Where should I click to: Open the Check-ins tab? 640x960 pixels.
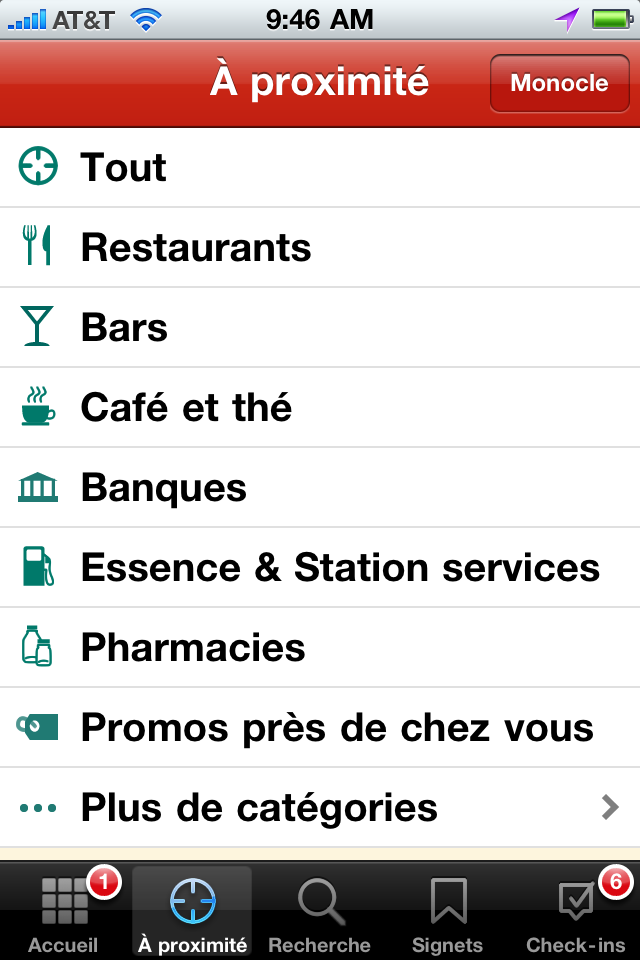pos(576,912)
